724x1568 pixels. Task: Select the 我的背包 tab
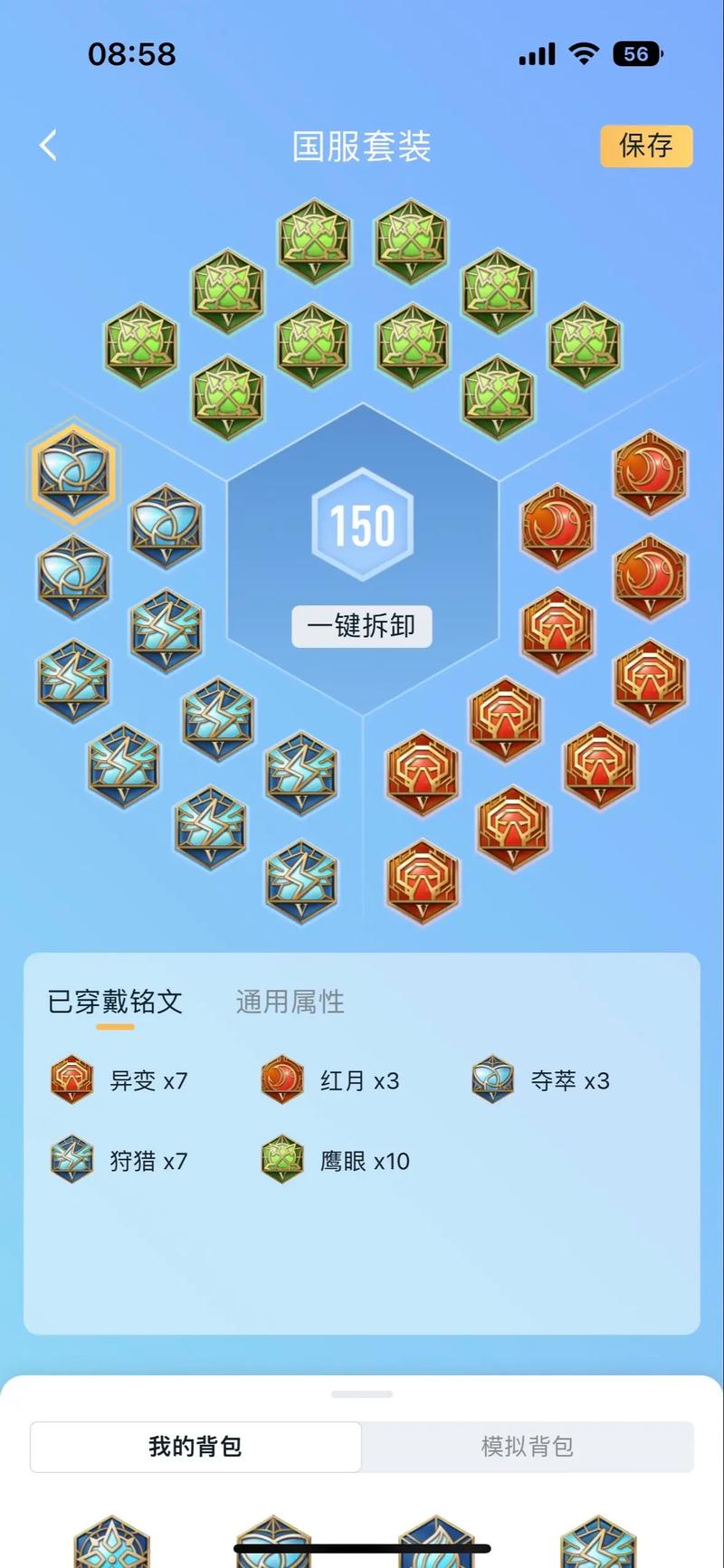click(195, 1447)
